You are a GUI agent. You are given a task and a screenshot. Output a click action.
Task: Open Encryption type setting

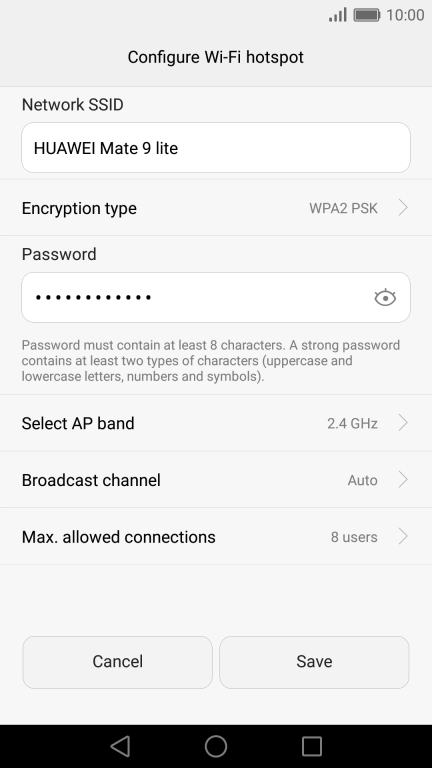point(216,208)
